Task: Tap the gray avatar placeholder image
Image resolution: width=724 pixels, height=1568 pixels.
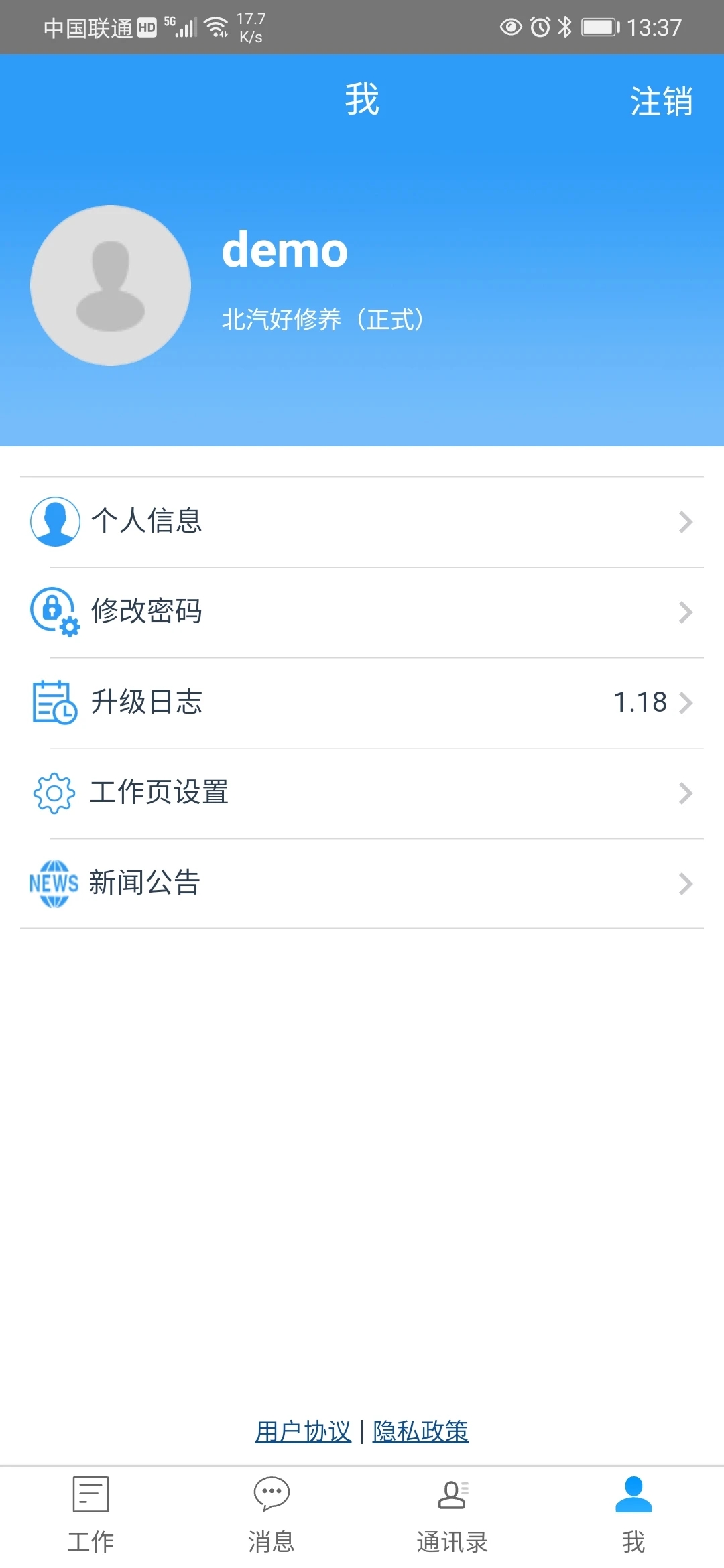Action: coord(111,285)
